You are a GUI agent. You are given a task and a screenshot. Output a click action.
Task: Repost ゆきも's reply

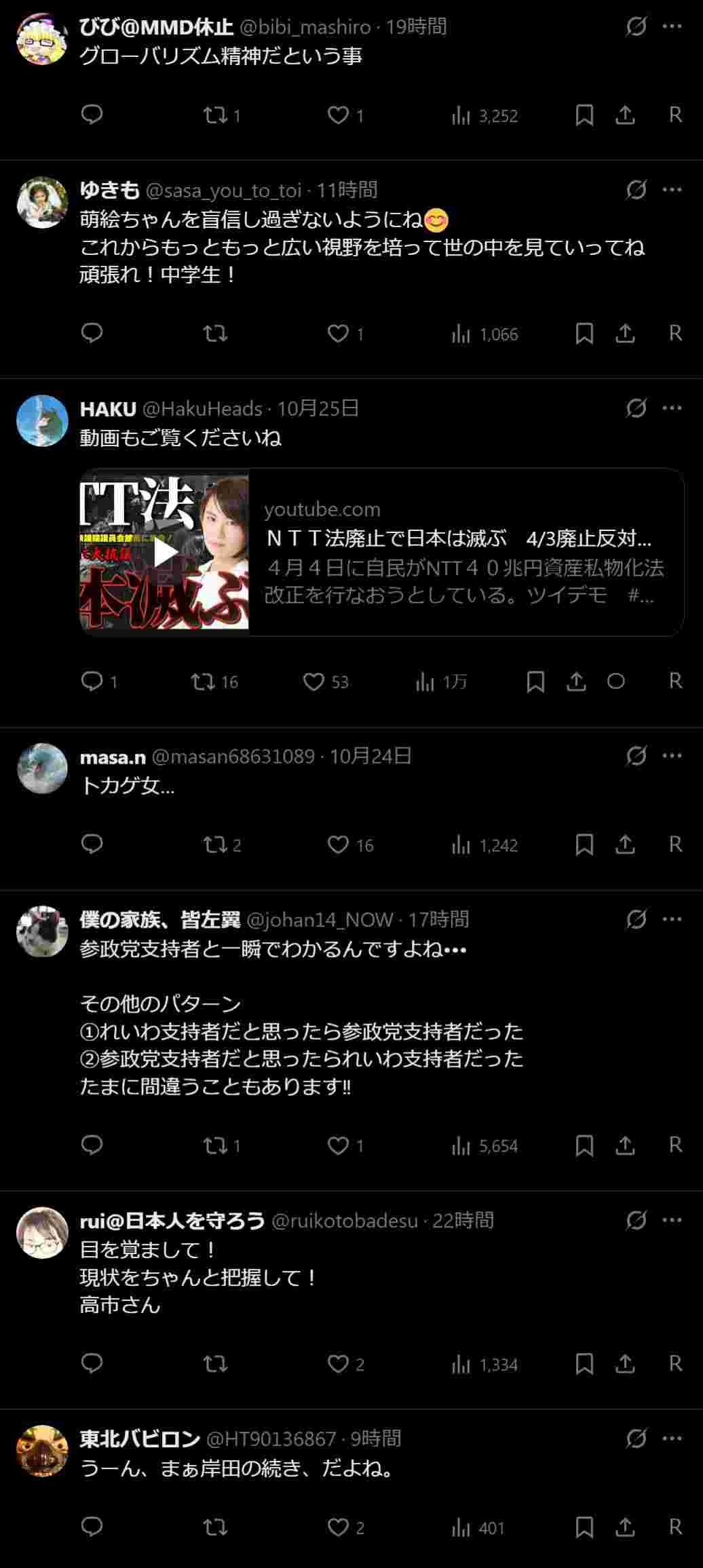point(215,333)
